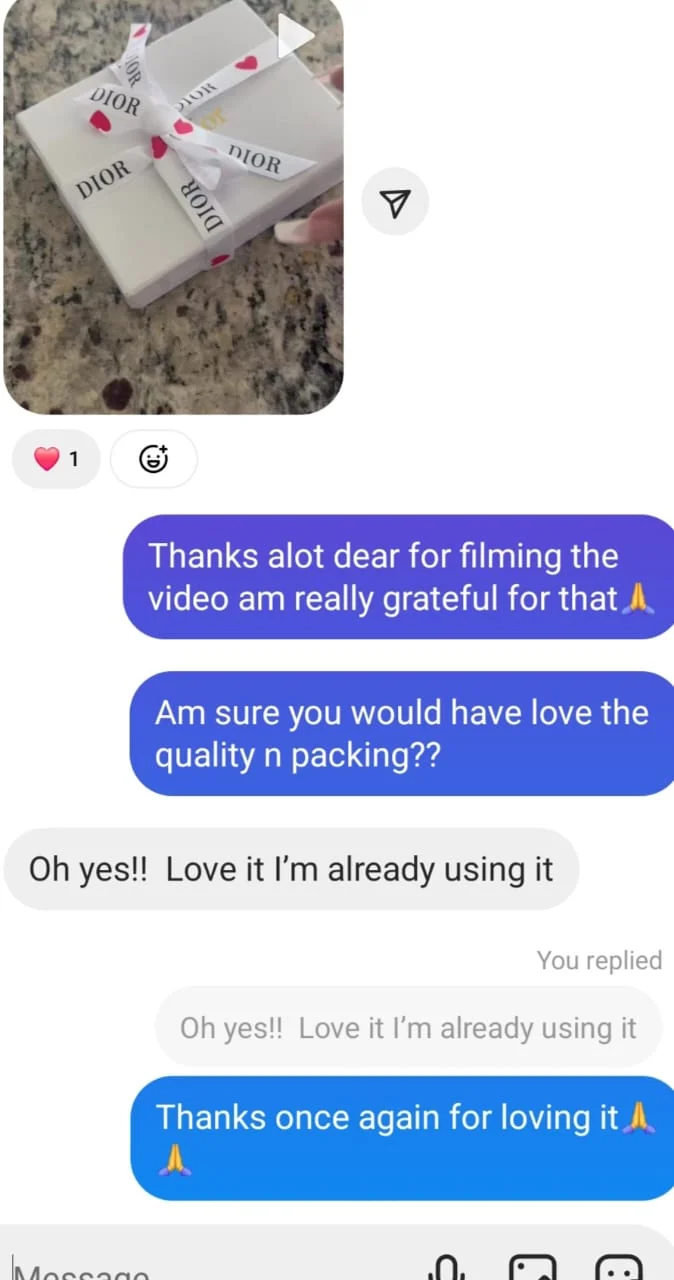Jump to the quoted 'Oh yes!!' reply
Screen dimensions: 674x1280
[408, 1027]
